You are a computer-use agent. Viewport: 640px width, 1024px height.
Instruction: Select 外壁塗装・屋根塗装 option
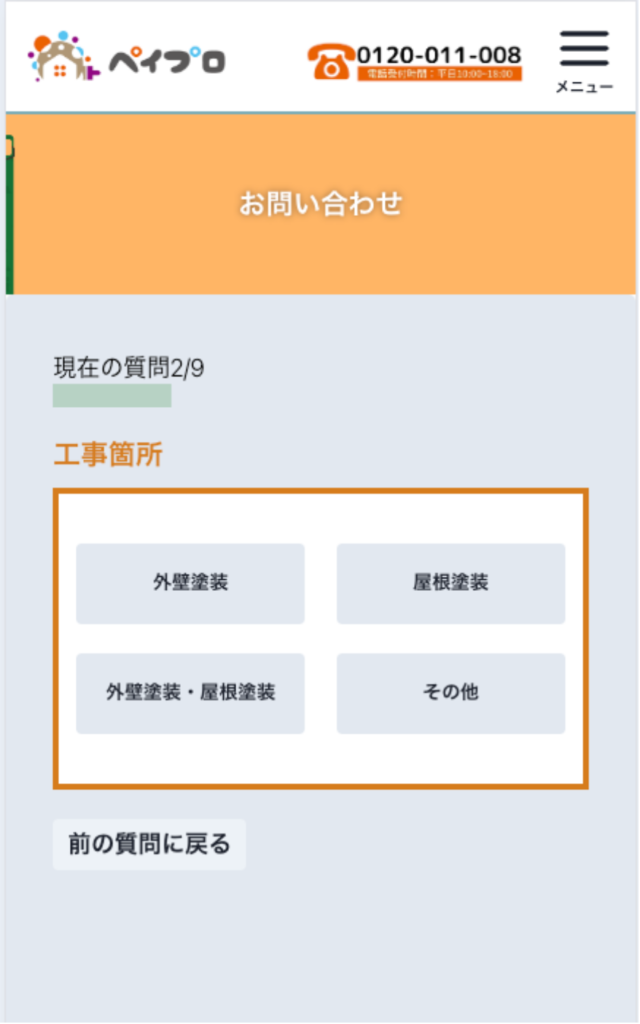tap(190, 693)
